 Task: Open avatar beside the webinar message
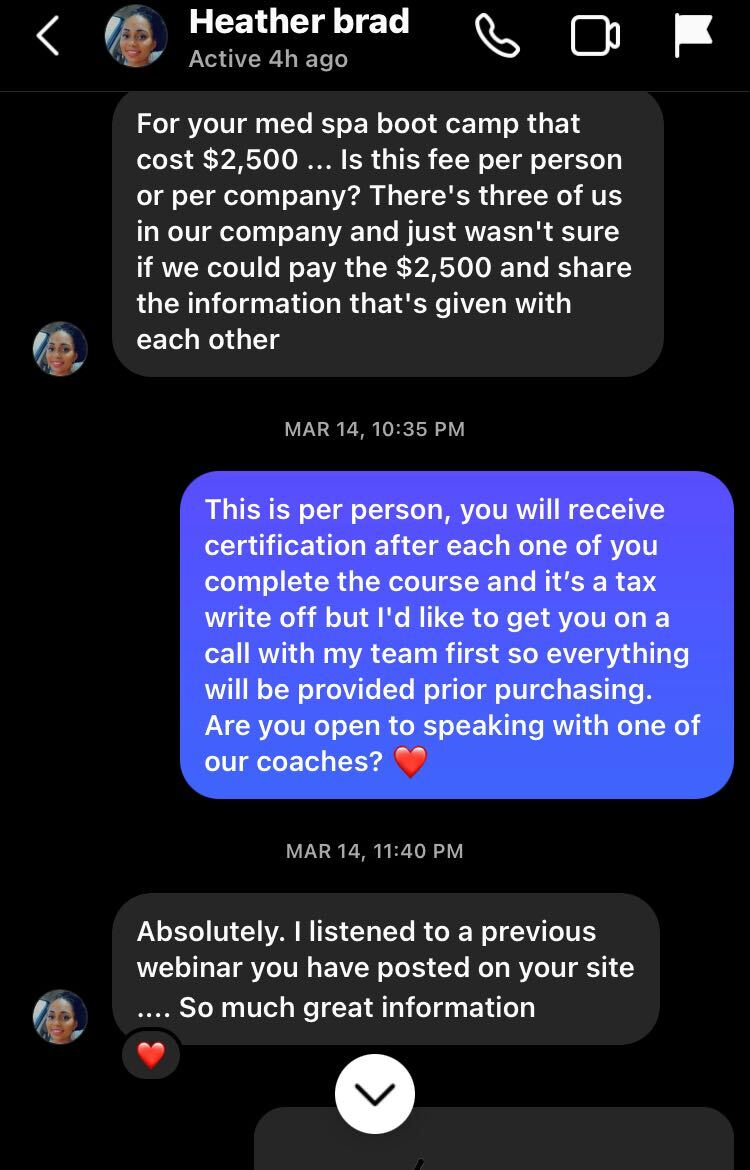click(x=60, y=1017)
